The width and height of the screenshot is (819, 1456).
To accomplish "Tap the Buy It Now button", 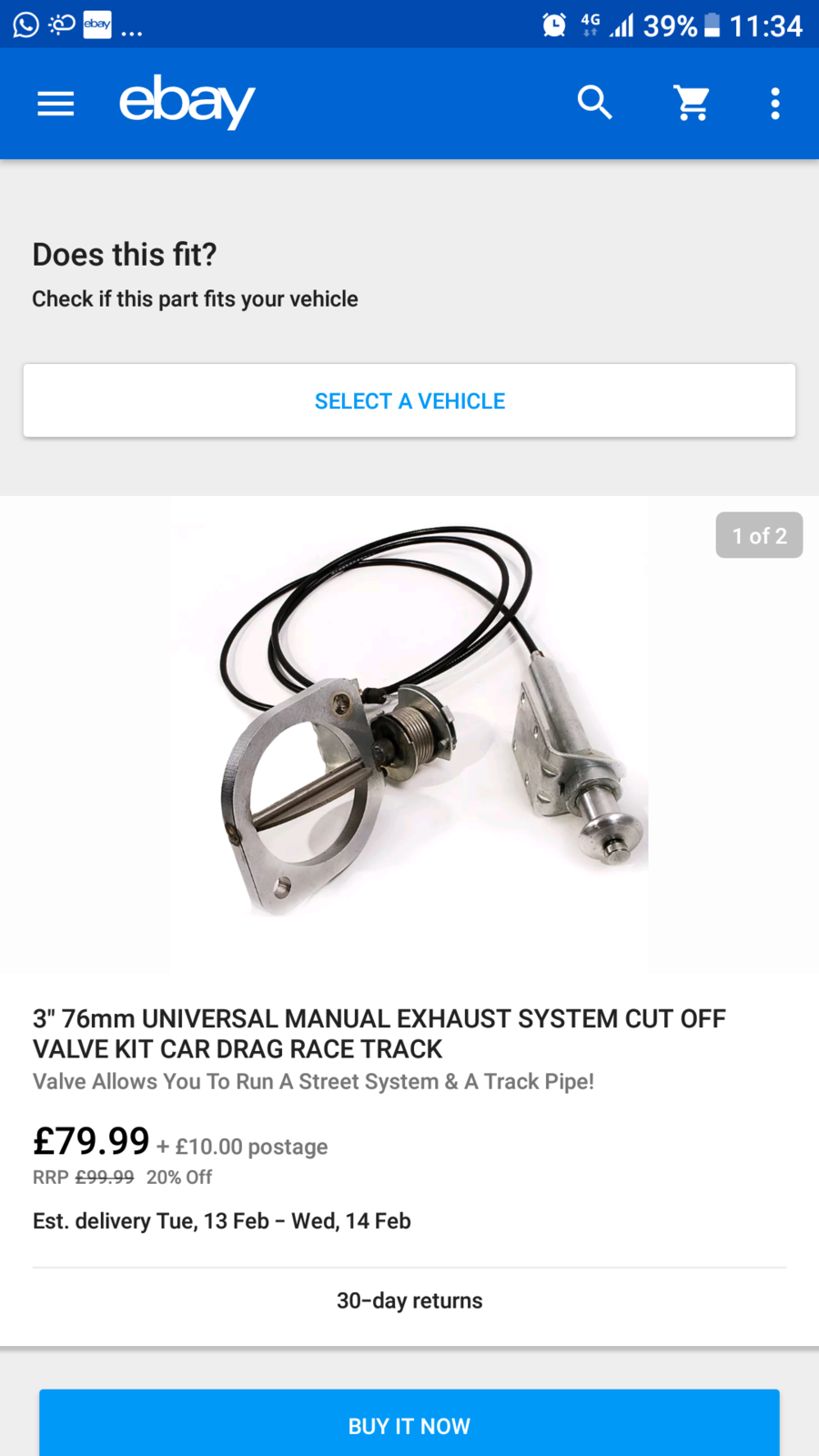I will pyautogui.click(x=409, y=1424).
